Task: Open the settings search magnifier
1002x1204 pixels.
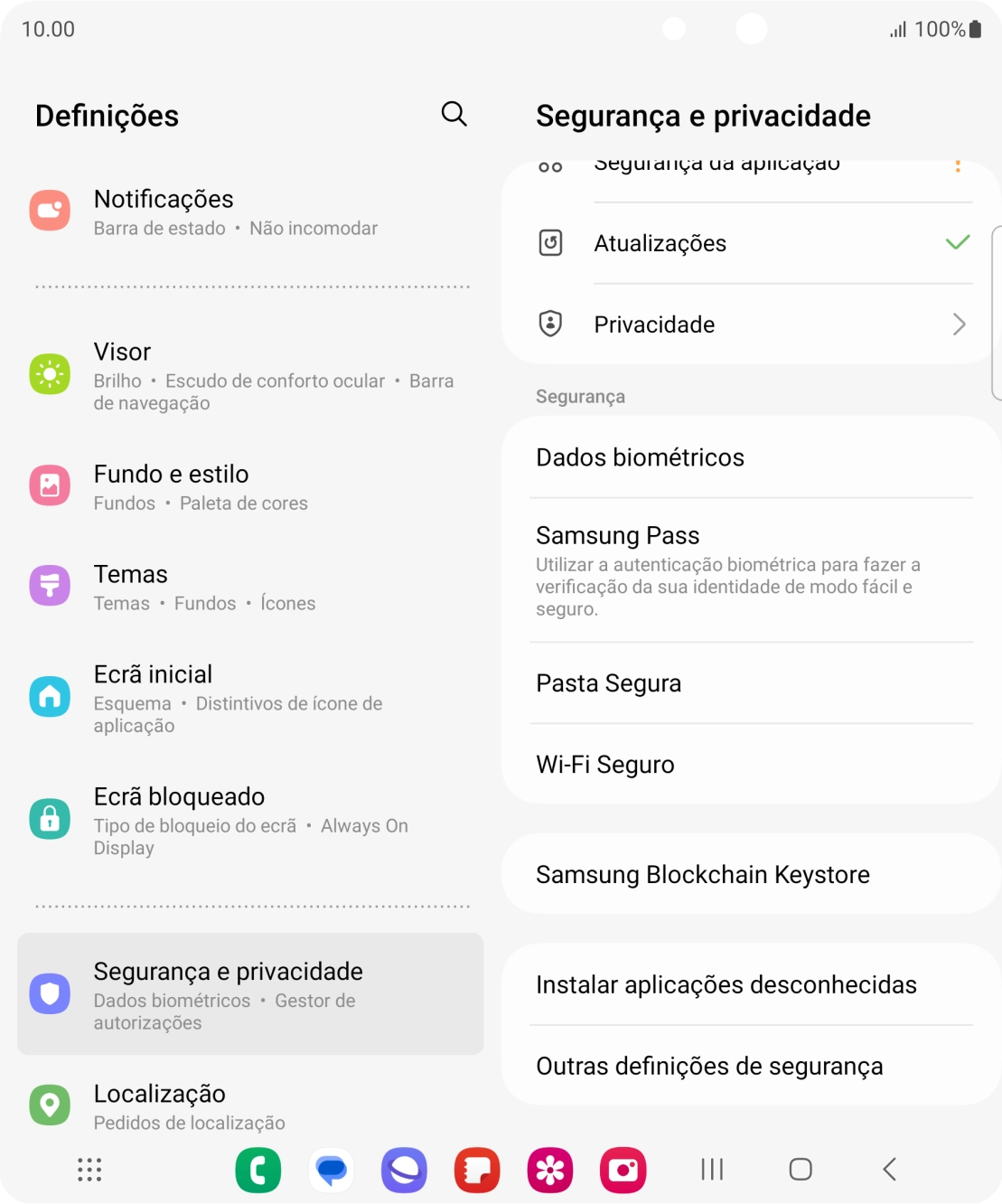Action: point(454,114)
